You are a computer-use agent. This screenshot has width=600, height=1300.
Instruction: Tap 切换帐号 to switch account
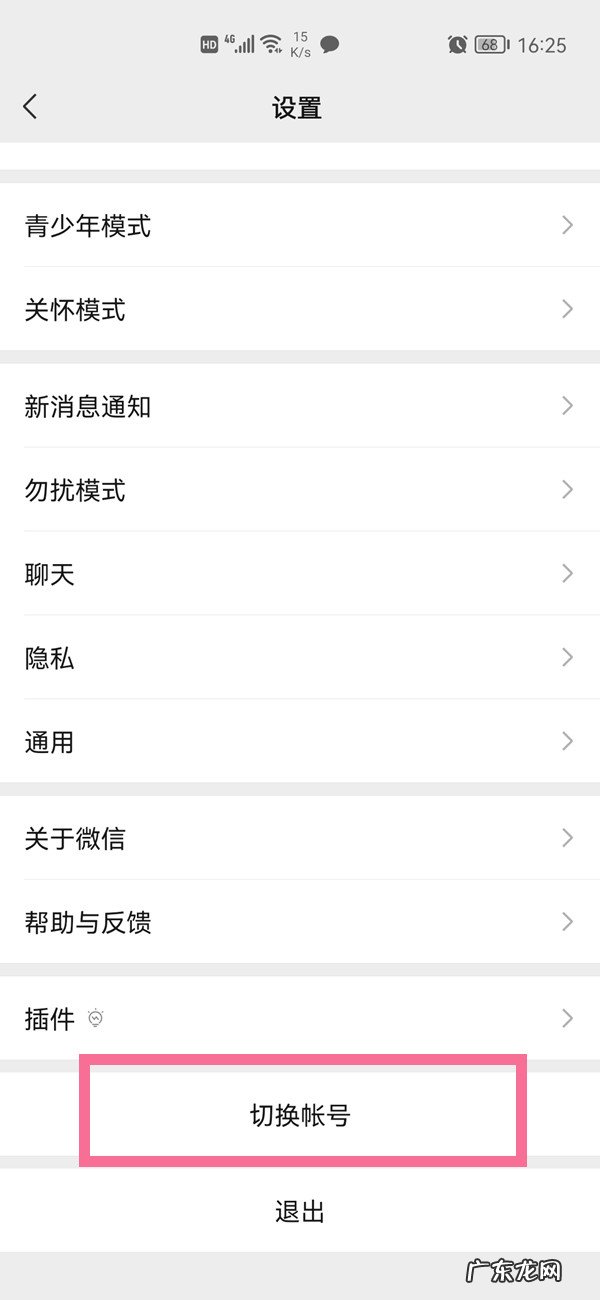pyautogui.click(x=300, y=1115)
